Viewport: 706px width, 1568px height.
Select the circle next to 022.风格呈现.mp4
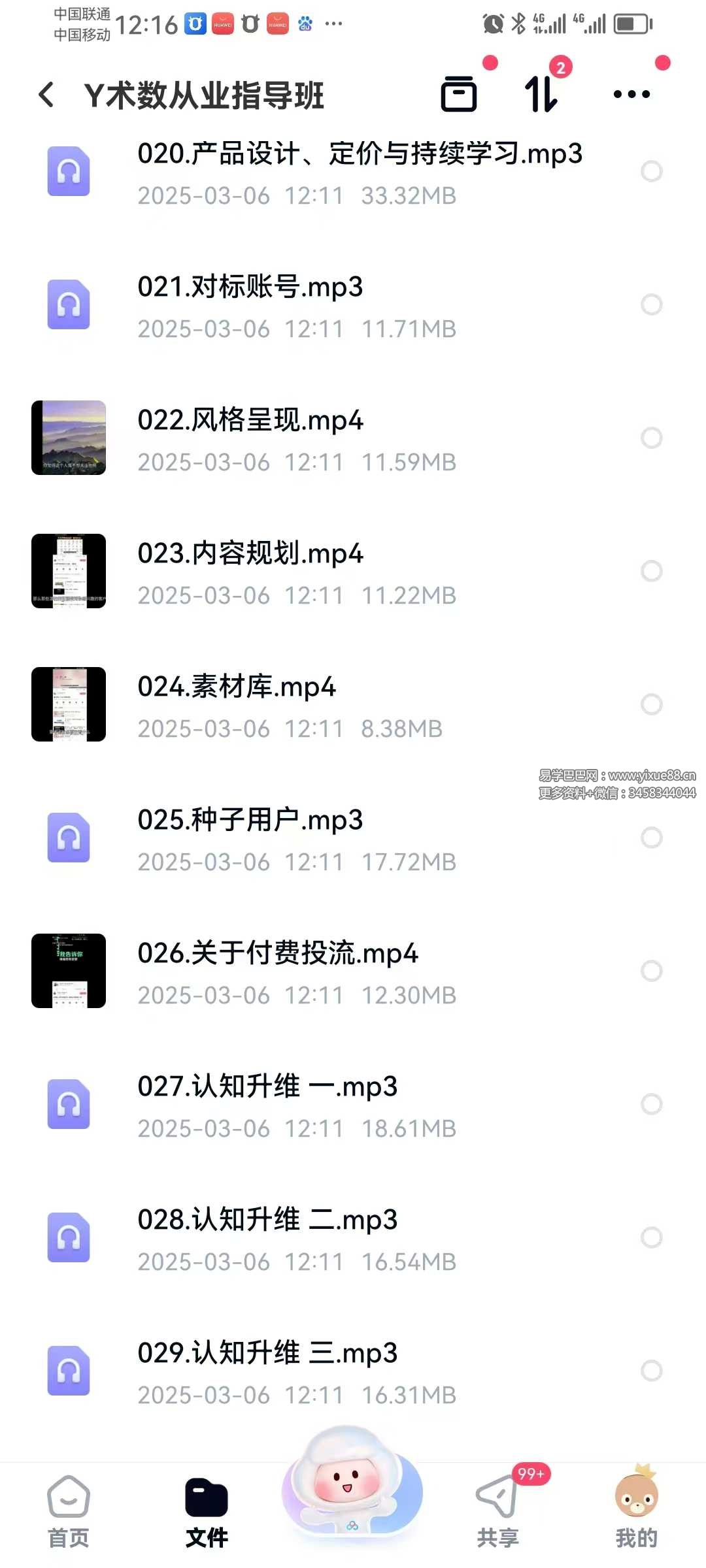[x=651, y=438]
